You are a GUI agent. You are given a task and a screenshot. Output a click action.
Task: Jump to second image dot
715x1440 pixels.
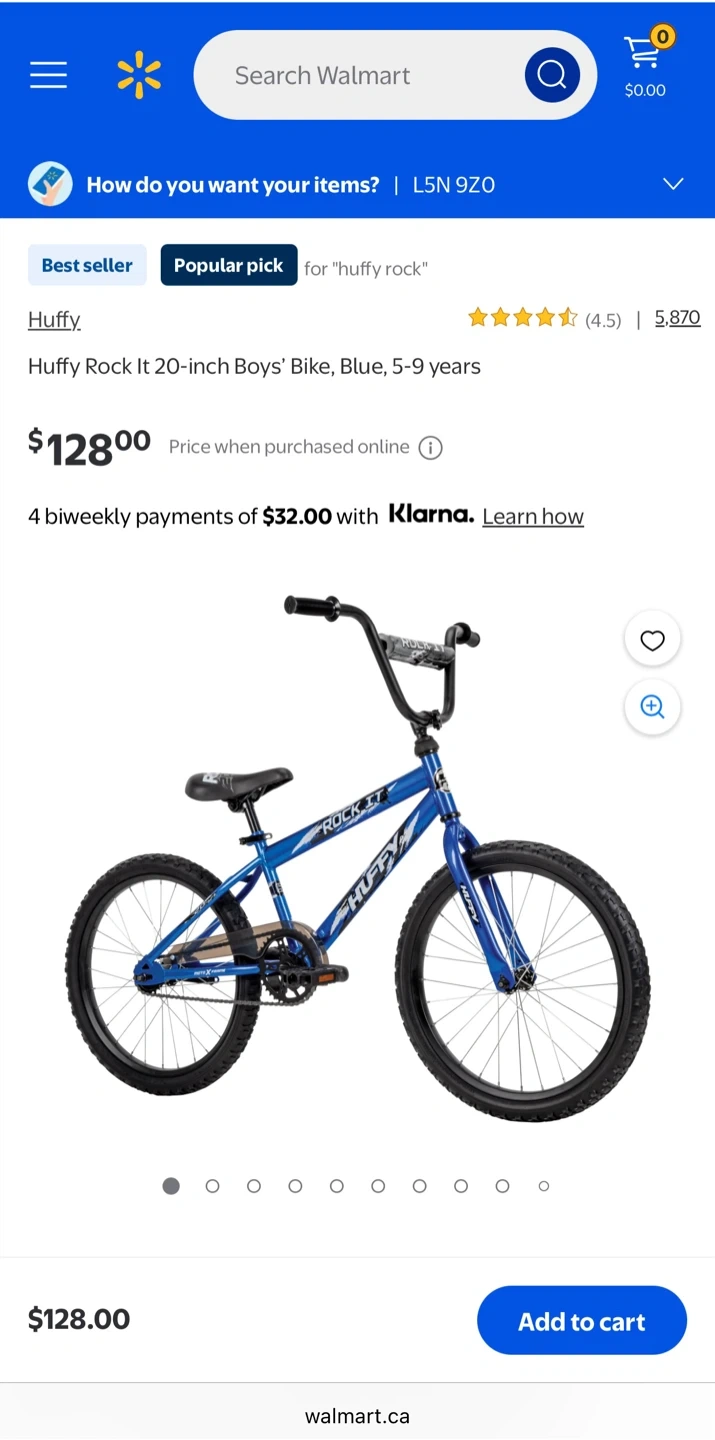[x=212, y=1186]
